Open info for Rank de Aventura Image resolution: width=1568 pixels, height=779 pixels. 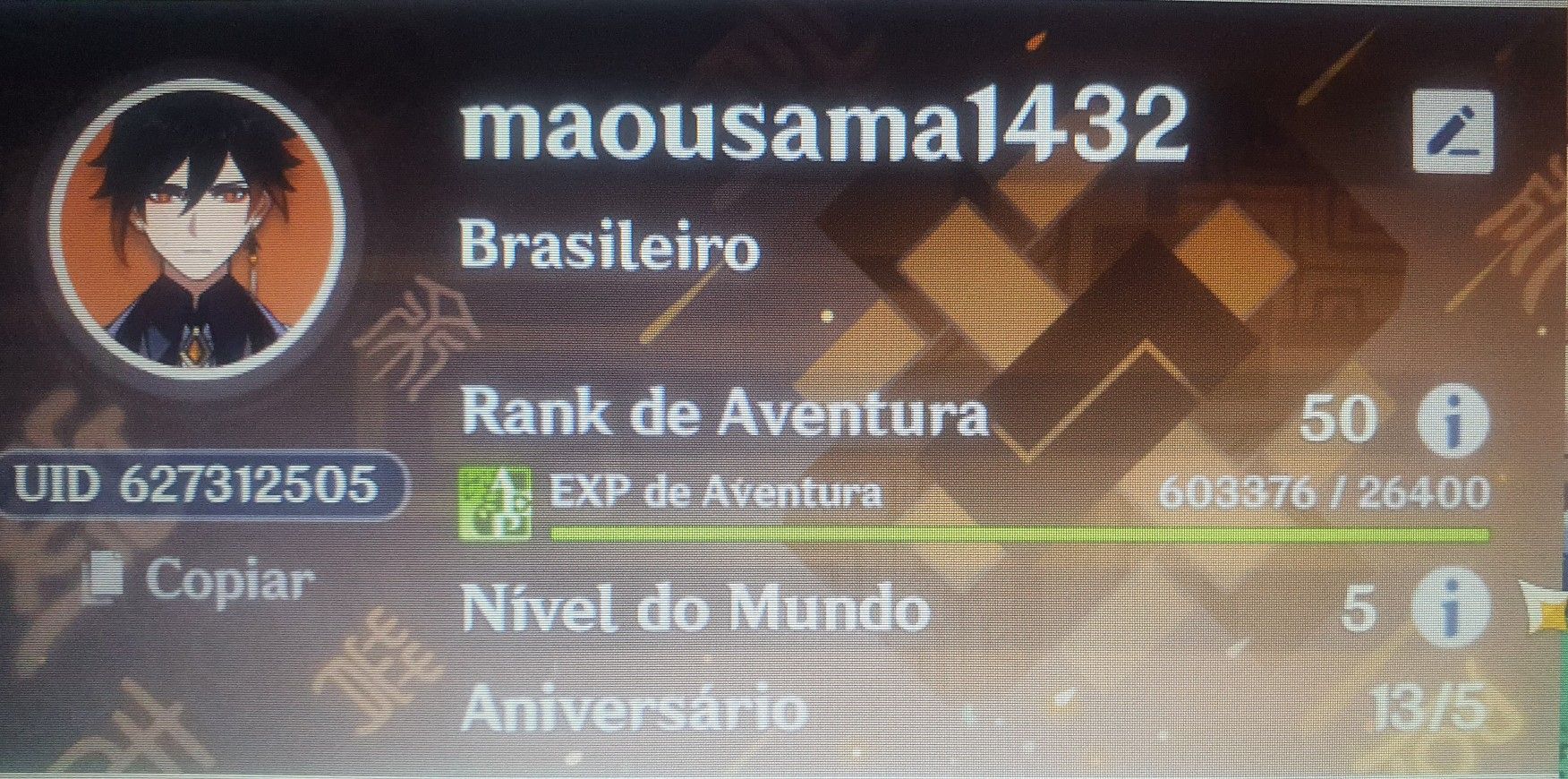tap(1453, 419)
